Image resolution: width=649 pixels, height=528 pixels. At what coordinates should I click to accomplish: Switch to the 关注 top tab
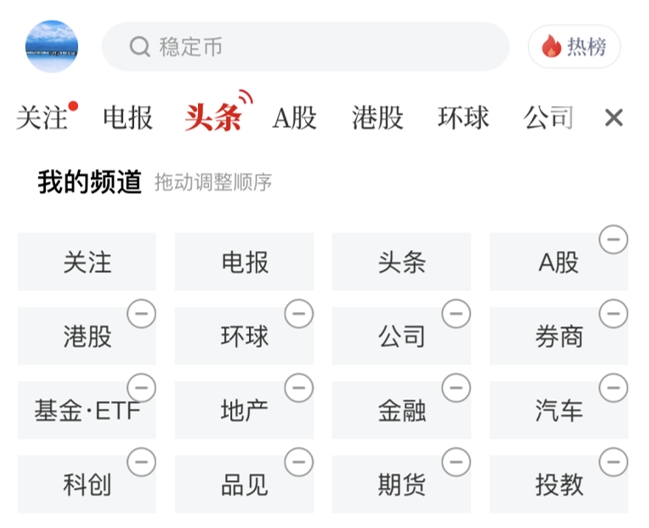[42, 118]
